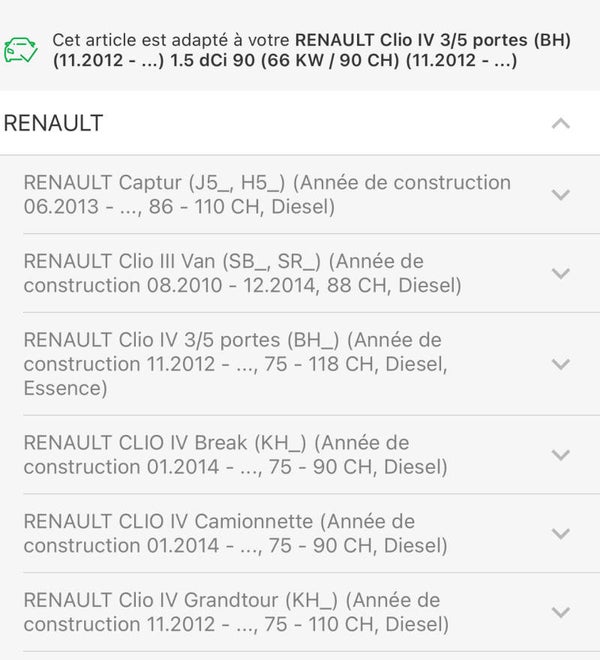Expand Clio IV 3/5 portes (BH_) row
The height and width of the screenshot is (660, 600).
561,365
